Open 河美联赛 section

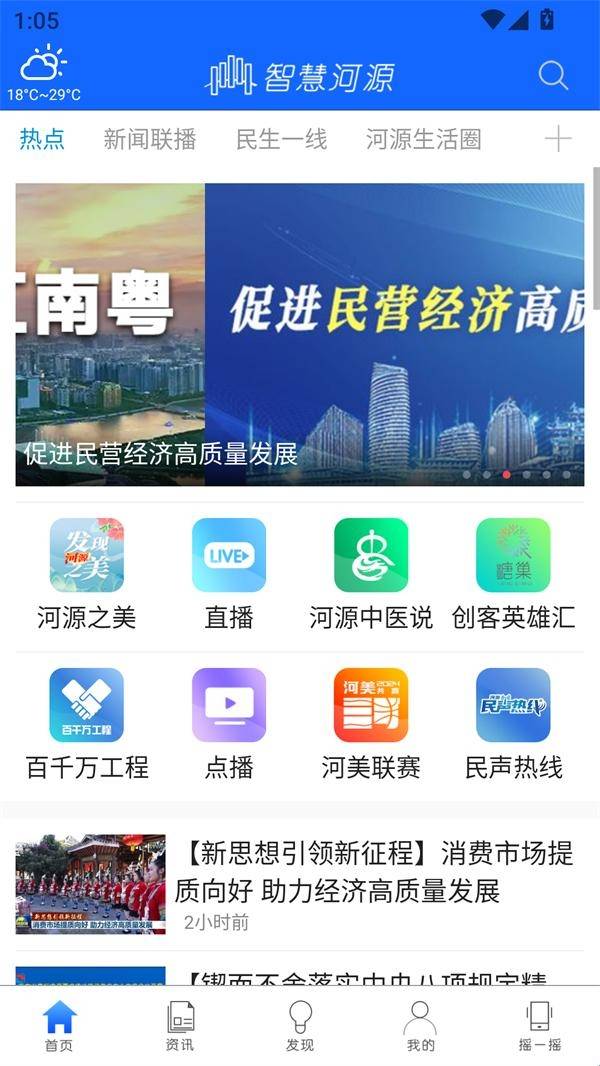click(371, 724)
